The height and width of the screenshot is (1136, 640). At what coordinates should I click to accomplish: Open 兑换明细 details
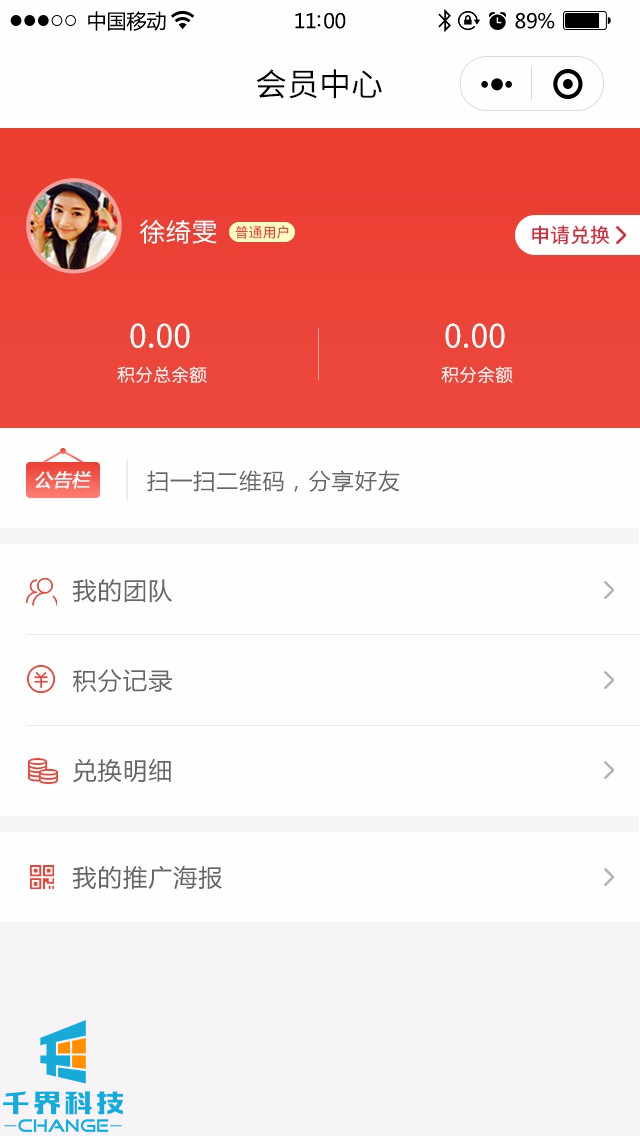(x=320, y=771)
